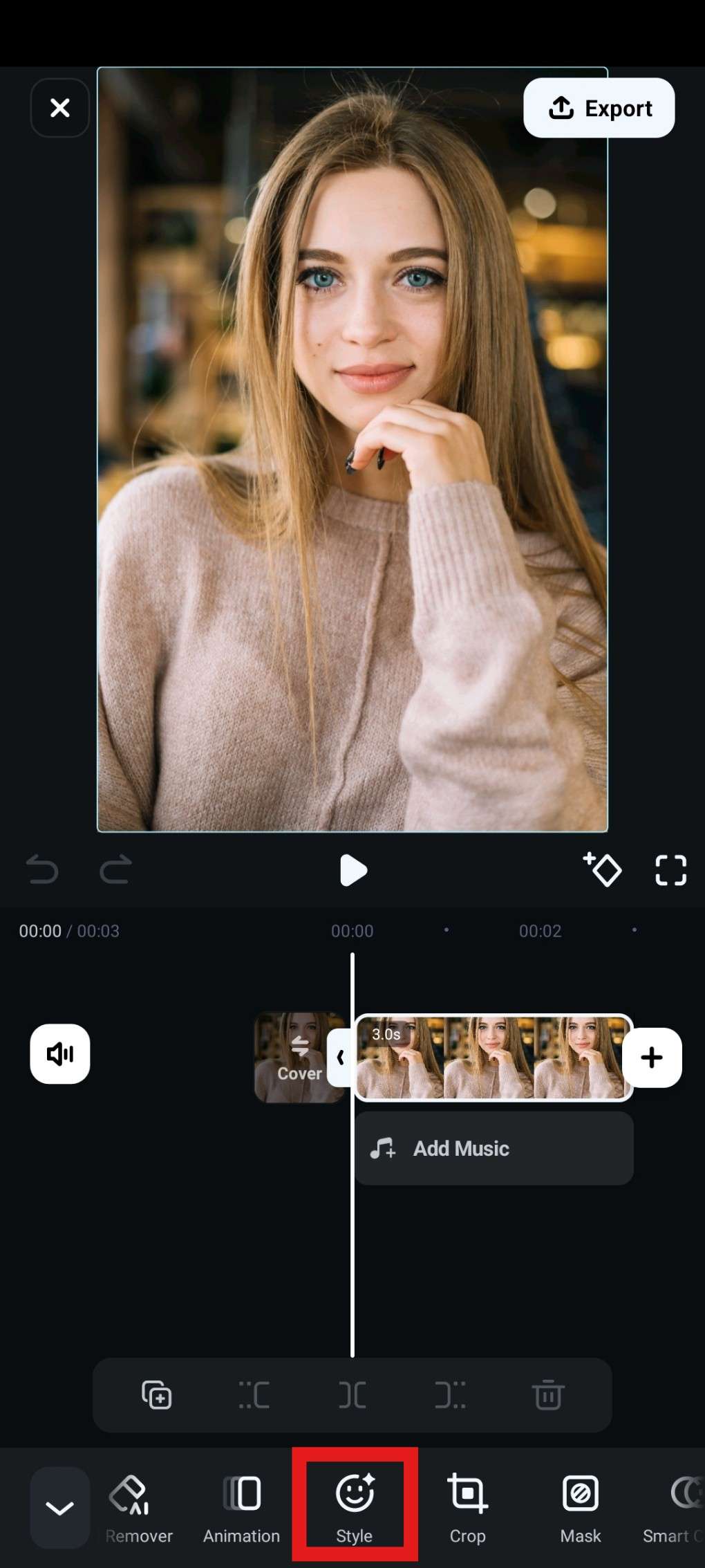Undo the last edit

click(42, 869)
